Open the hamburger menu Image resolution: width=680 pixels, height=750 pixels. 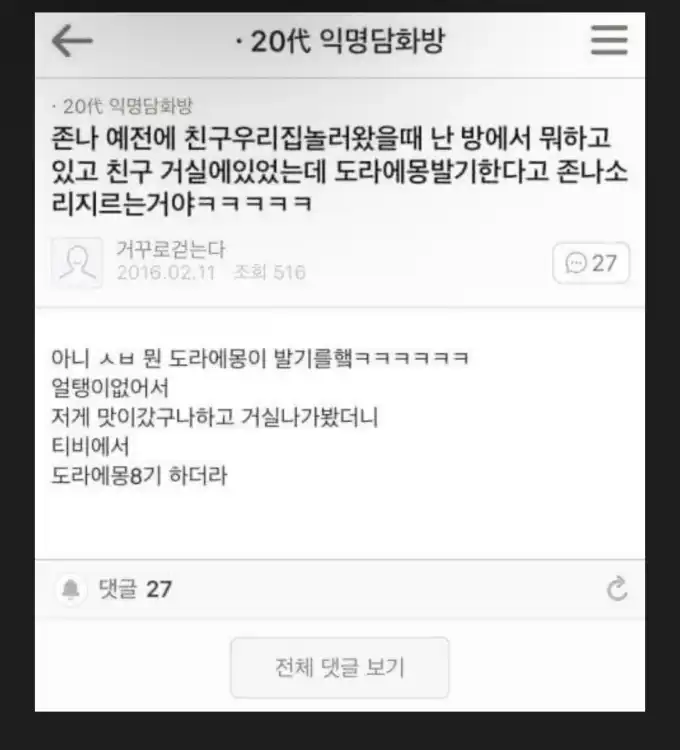coord(609,41)
